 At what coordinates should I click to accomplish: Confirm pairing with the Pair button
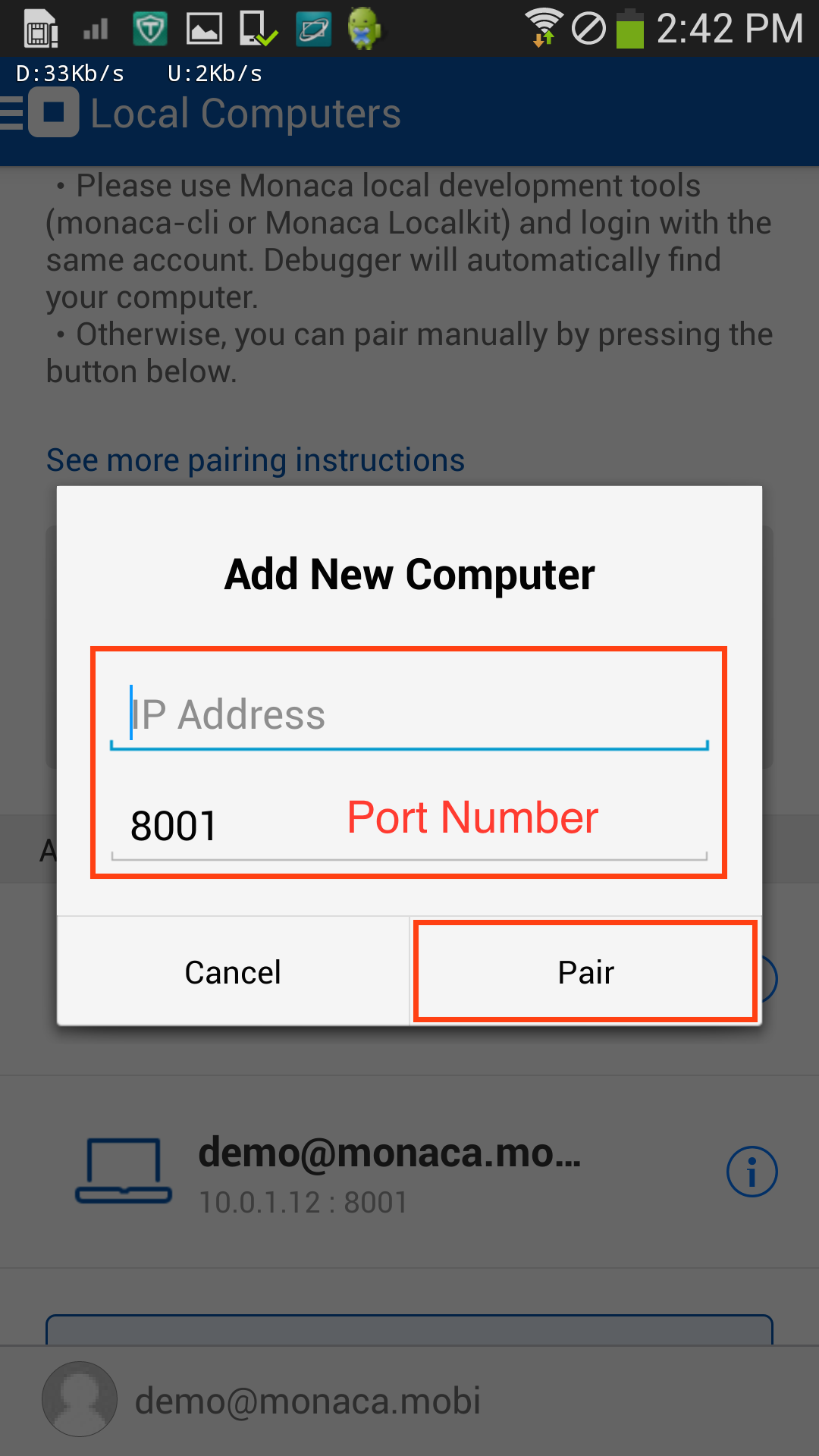click(x=585, y=972)
